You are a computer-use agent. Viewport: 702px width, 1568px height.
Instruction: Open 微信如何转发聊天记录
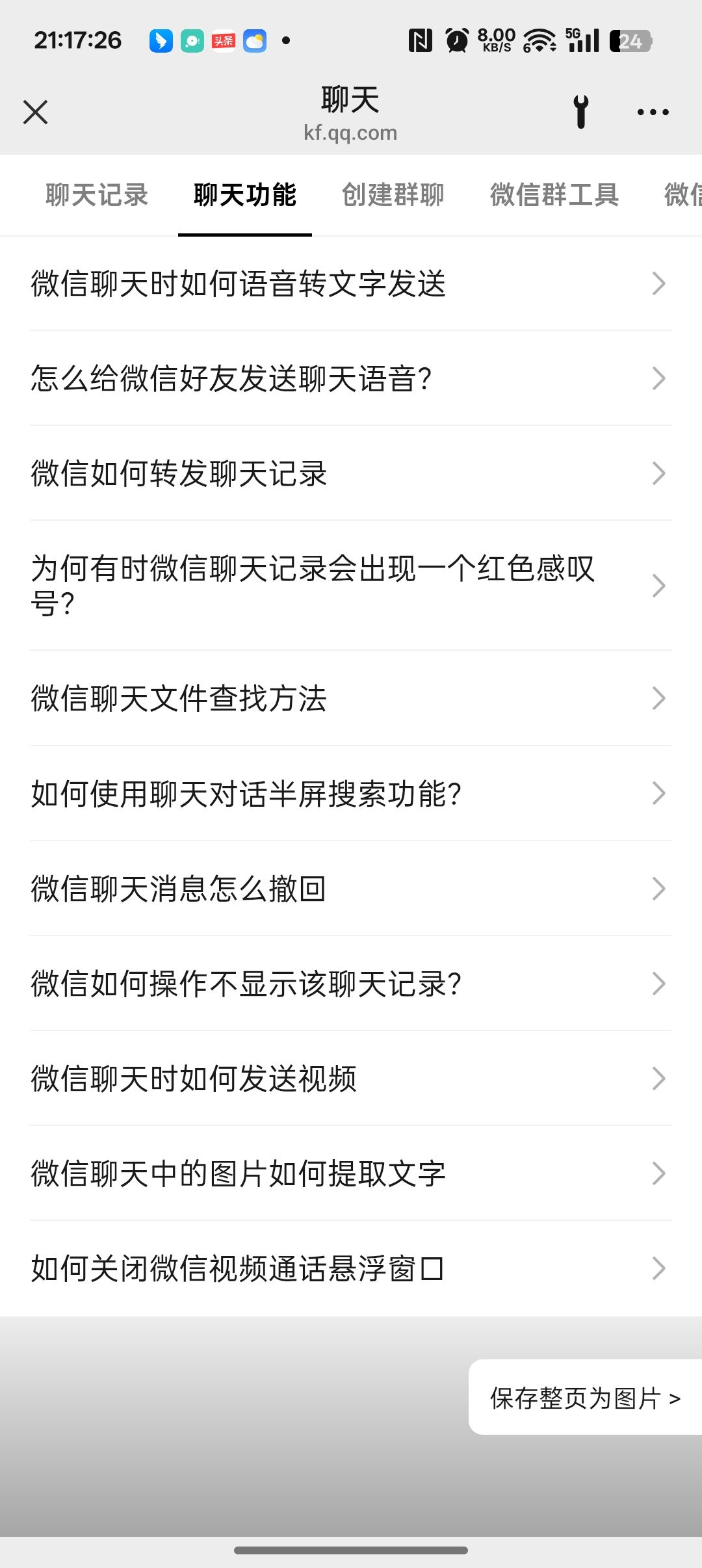(x=351, y=473)
